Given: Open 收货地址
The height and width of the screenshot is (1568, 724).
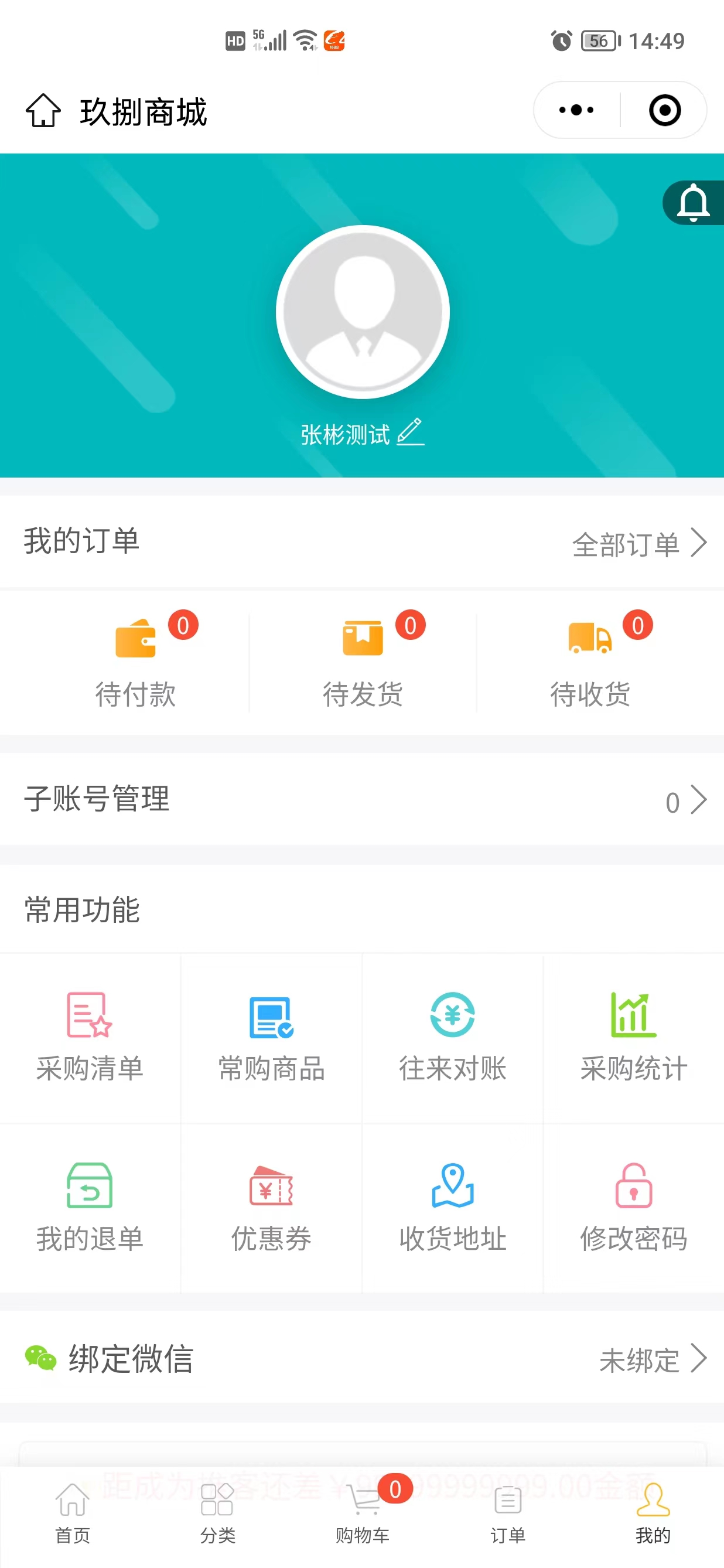Looking at the screenshot, I should 452,1207.
